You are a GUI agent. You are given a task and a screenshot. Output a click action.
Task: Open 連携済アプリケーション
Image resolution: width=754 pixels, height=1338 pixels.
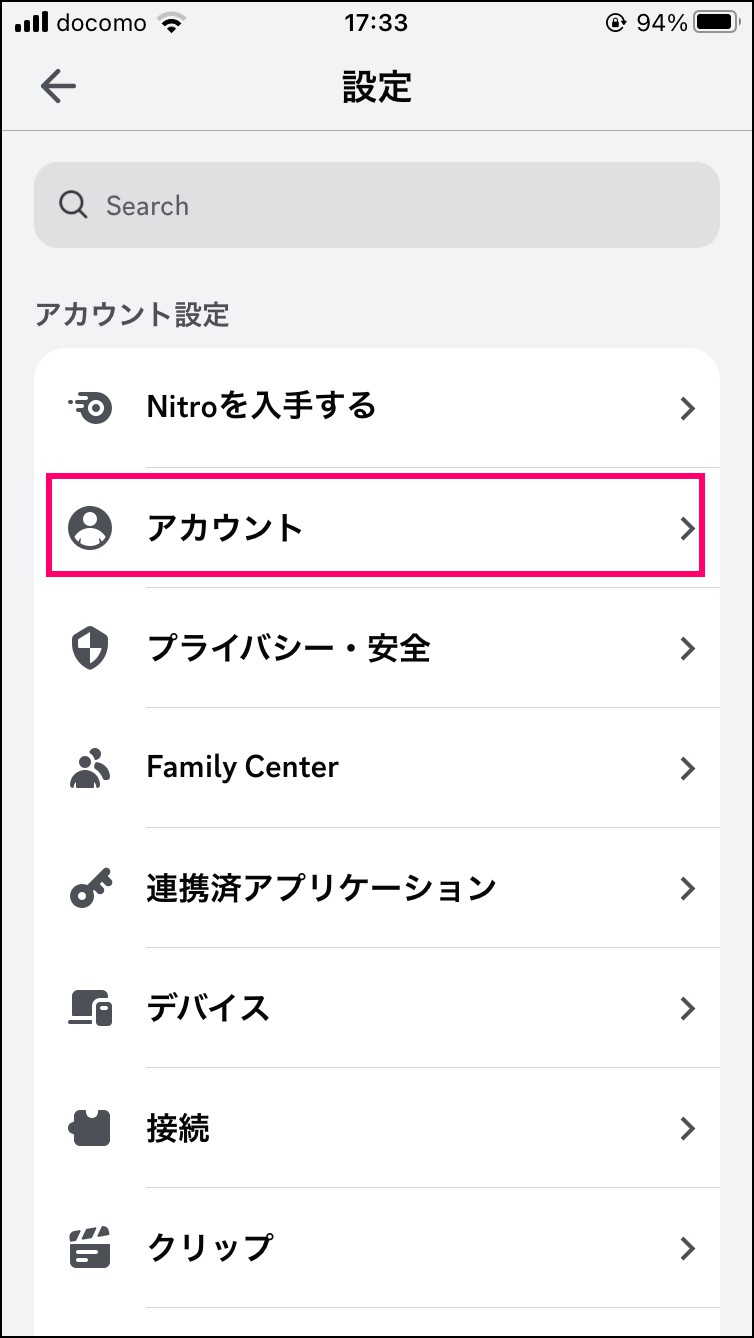[377, 888]
